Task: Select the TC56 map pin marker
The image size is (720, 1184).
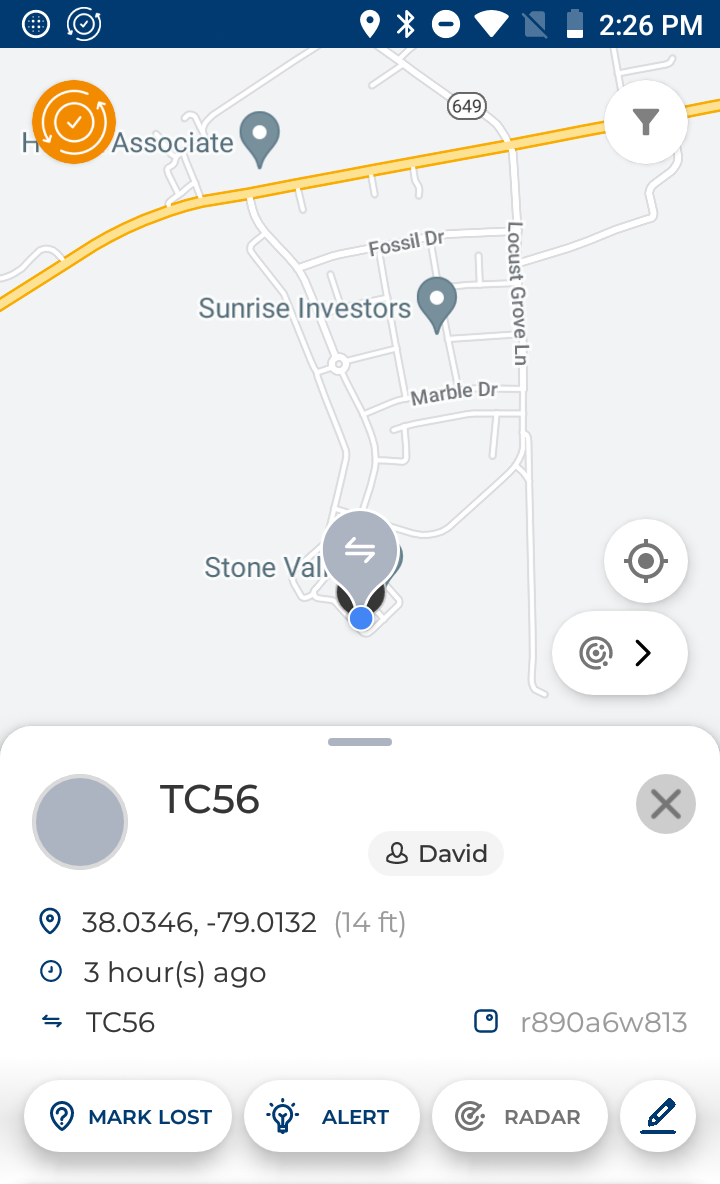Action: [x=360, y=552]
